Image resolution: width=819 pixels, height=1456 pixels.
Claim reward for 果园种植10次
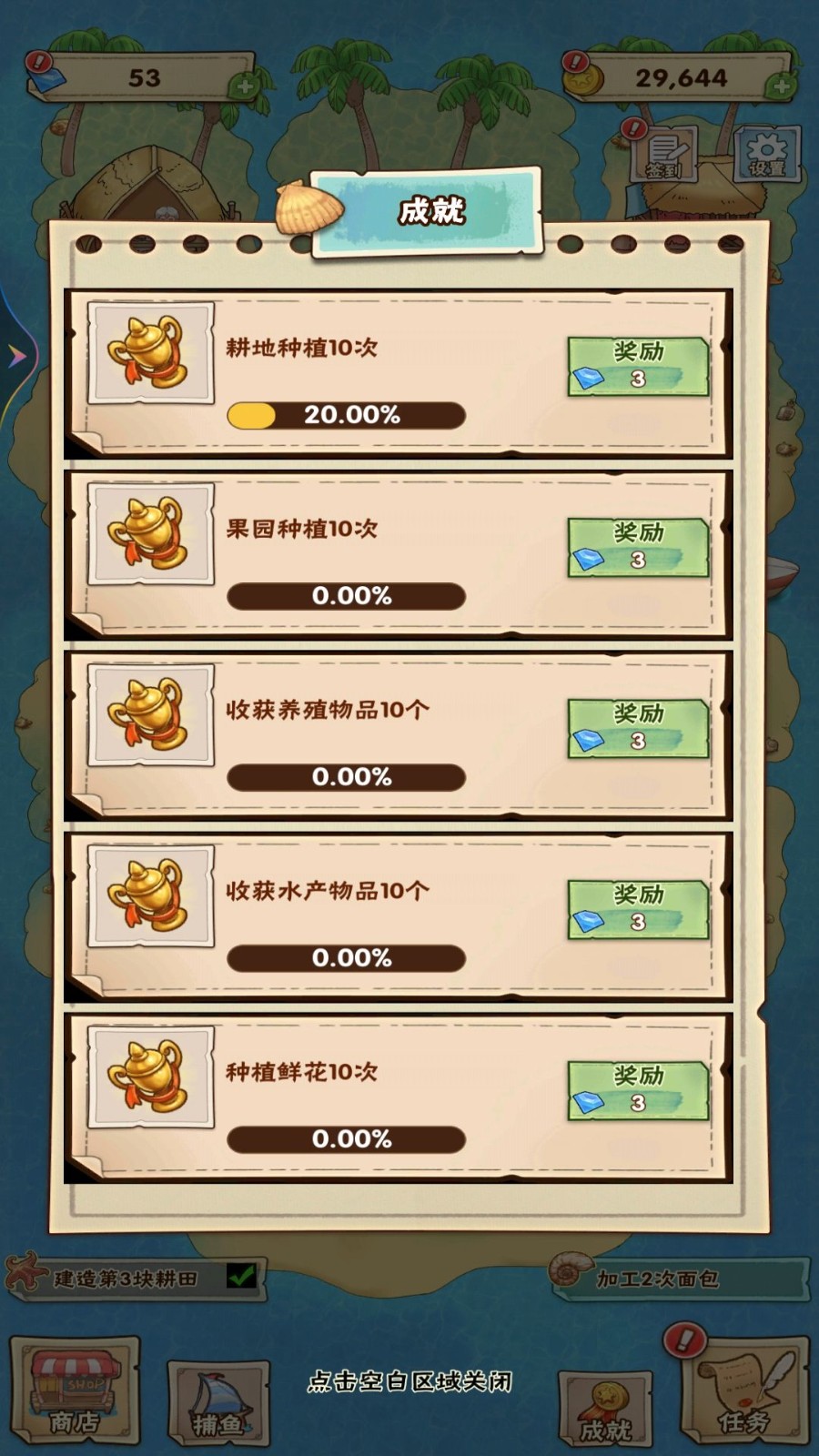638,548
